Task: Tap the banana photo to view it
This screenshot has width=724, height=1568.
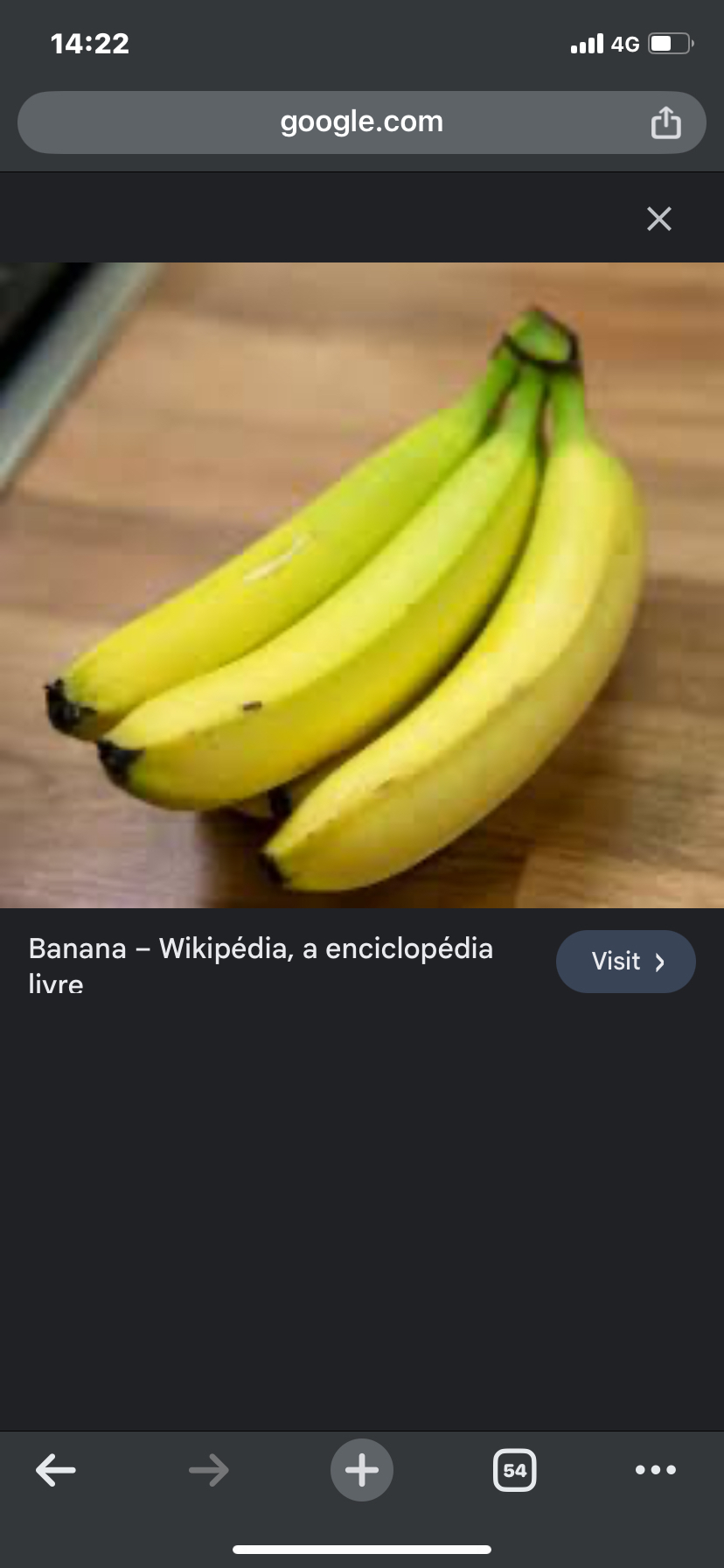Action: [x=362, y=582]
